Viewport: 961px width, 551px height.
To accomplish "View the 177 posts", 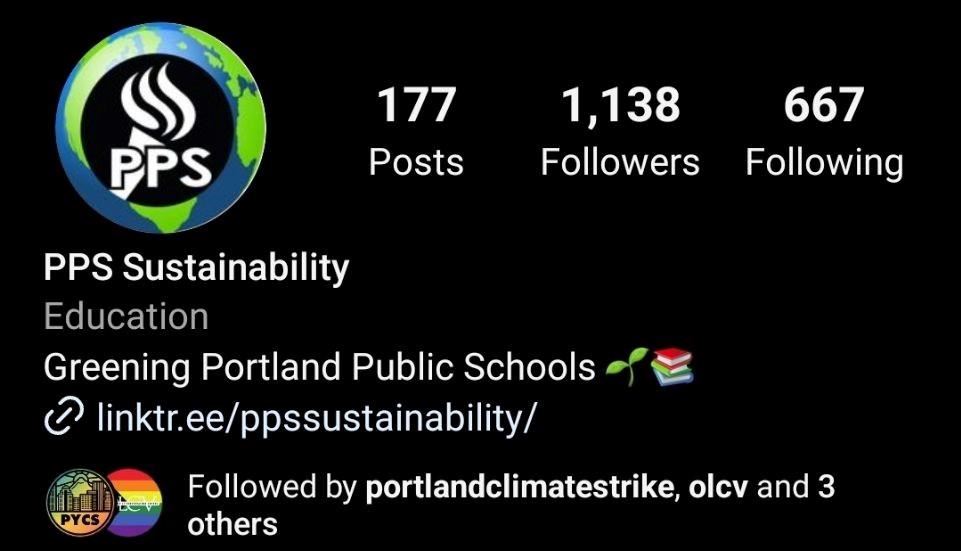I will tap(416, 132).
